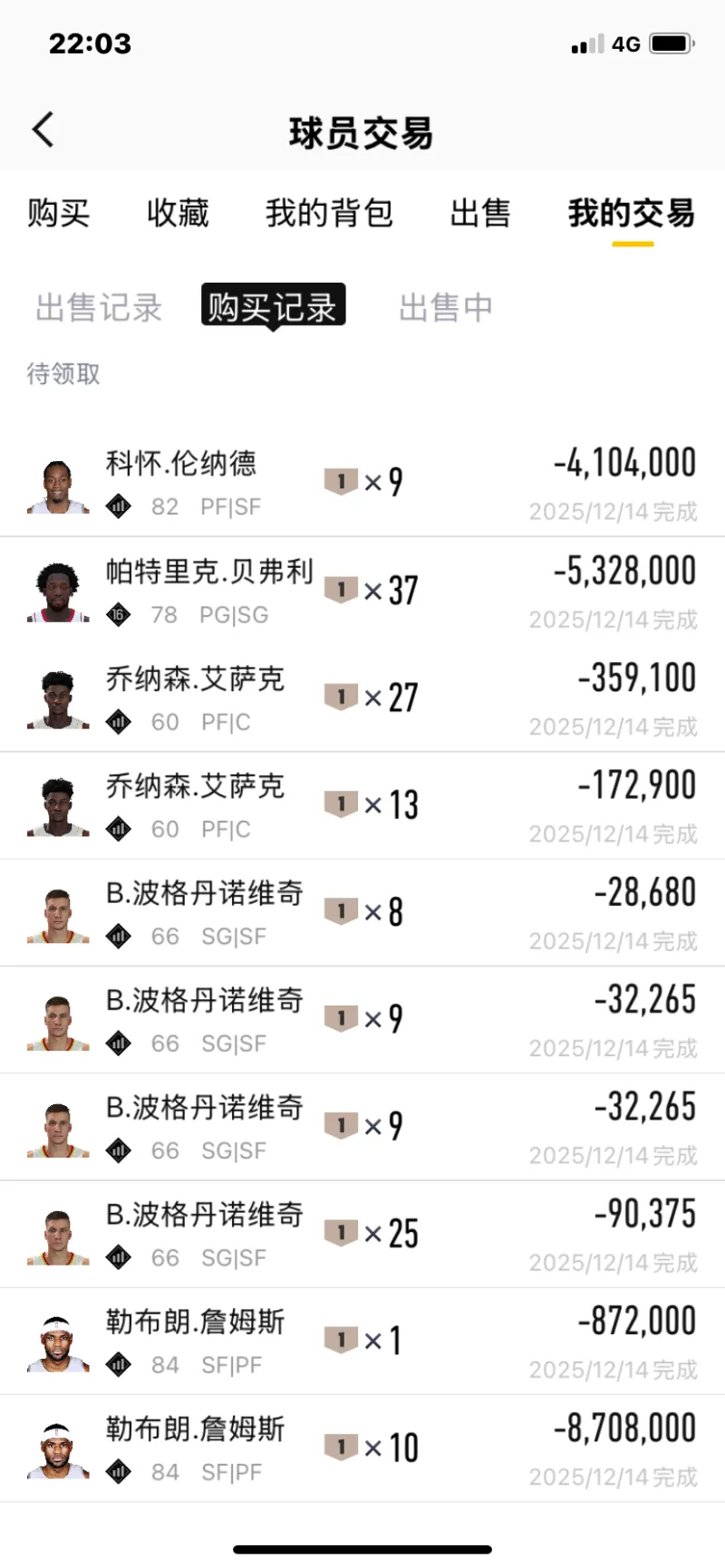Go back from 球员交易 page
The height and width of the screenshot is (1568, 725).
(x=43, y=130)
